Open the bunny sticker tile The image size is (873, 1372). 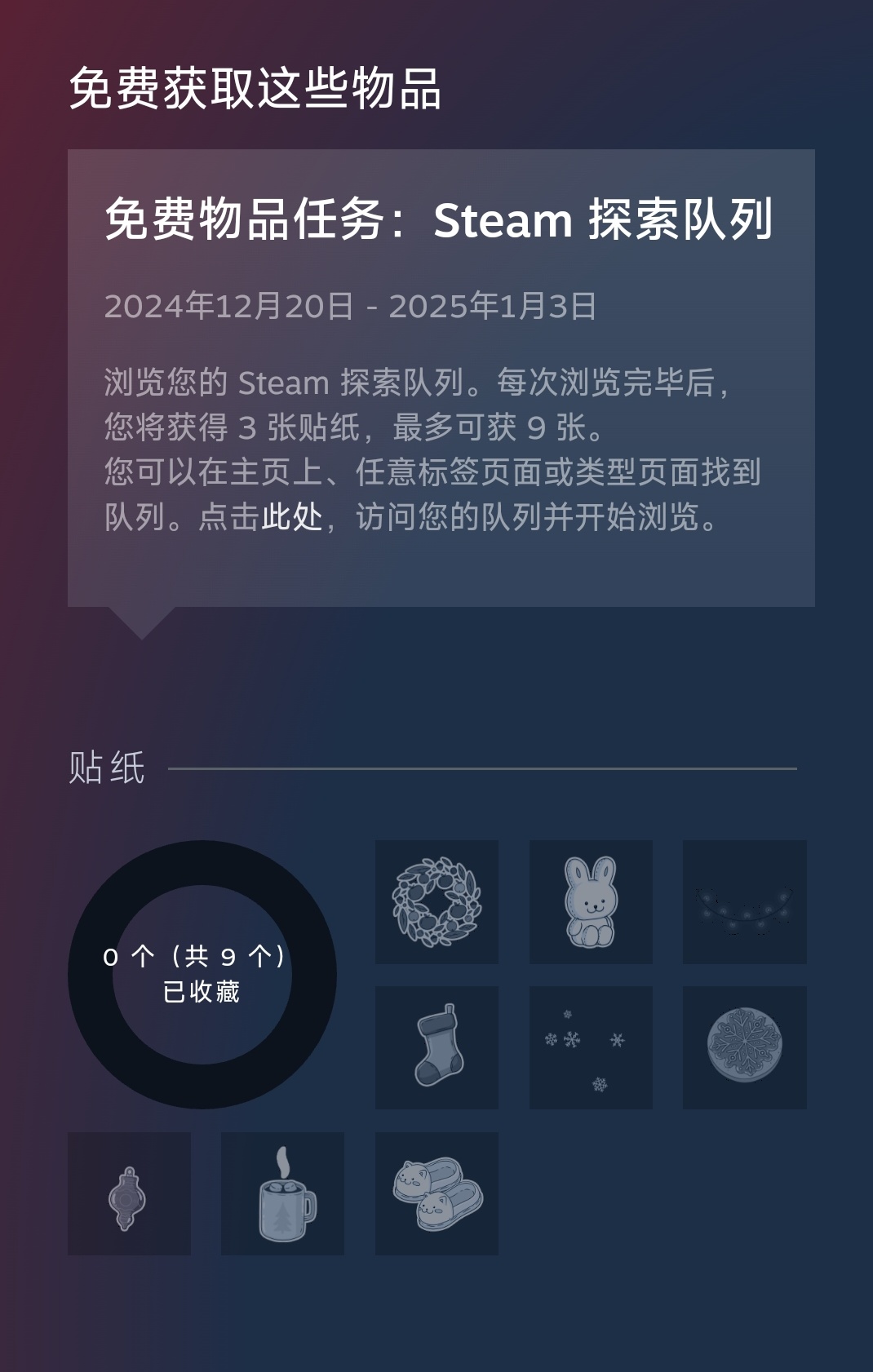[591, 901]
